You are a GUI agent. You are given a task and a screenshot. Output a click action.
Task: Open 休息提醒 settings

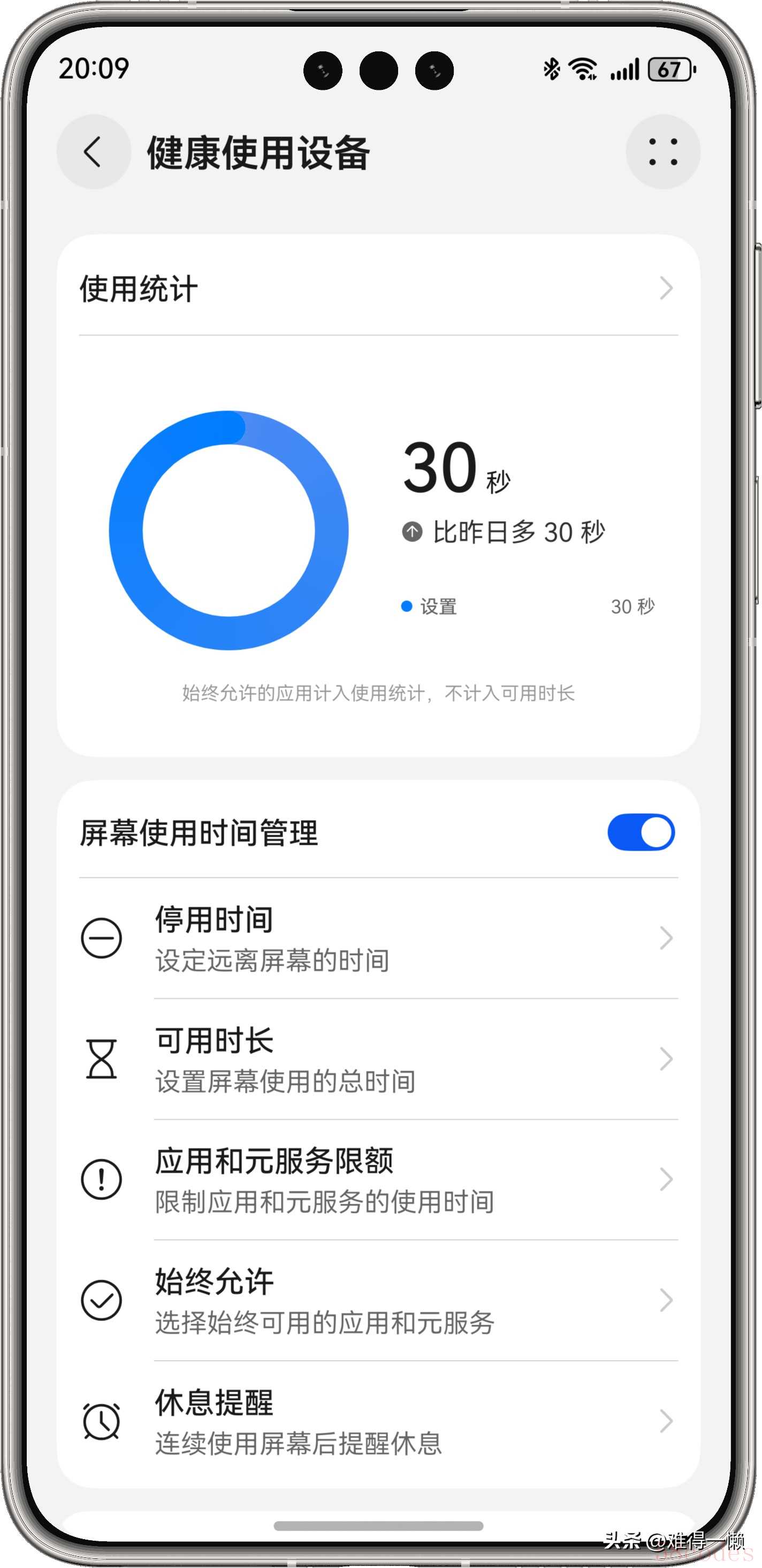(x=377, y=1421)
